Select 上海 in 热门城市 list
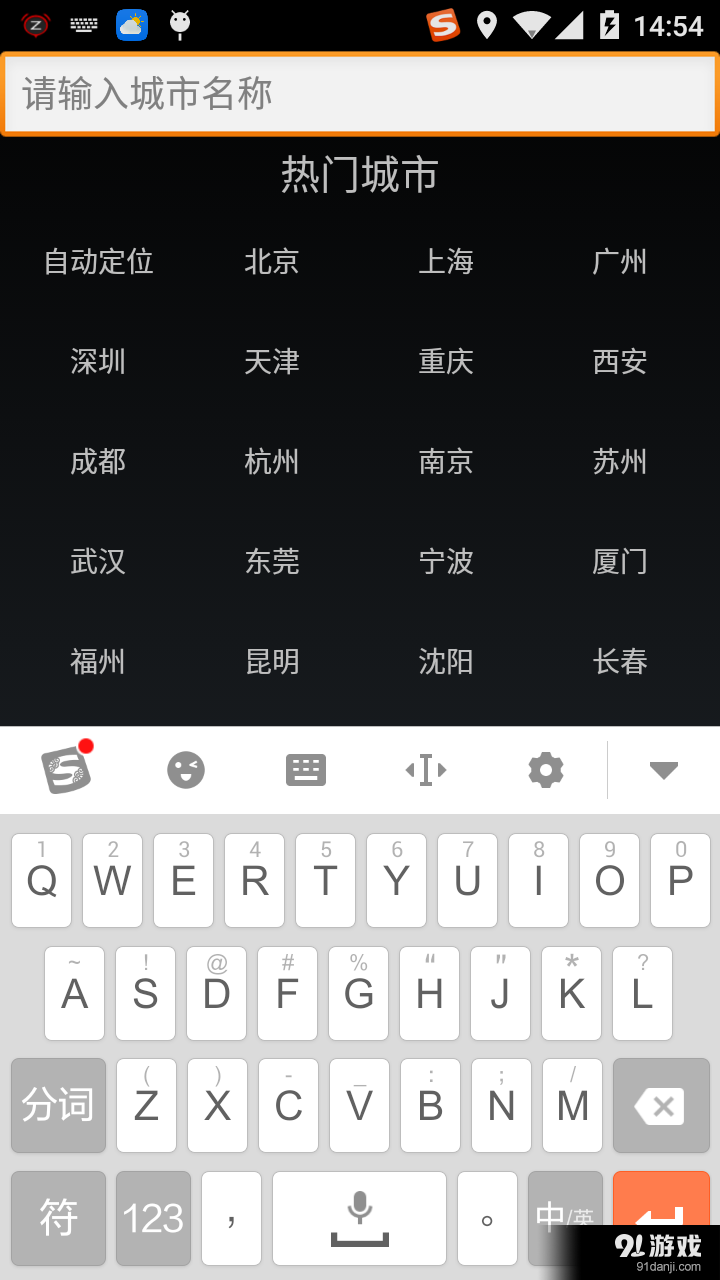Screen dimensions: 720x1280 [446, 262]
